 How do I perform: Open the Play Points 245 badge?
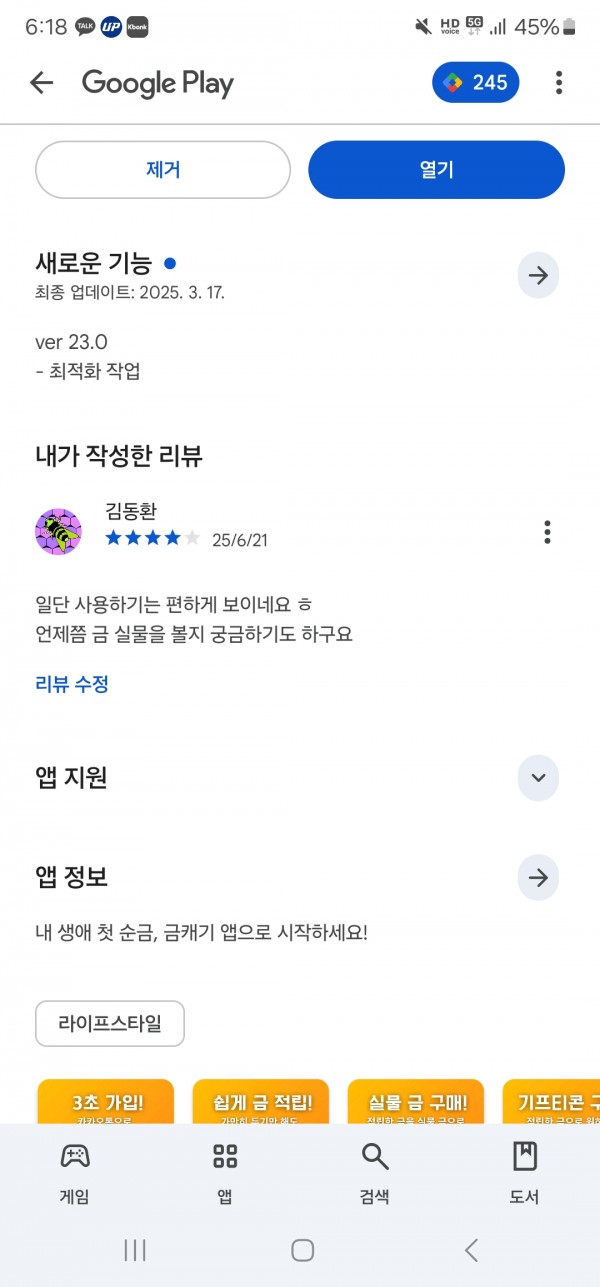click(476, 83)
